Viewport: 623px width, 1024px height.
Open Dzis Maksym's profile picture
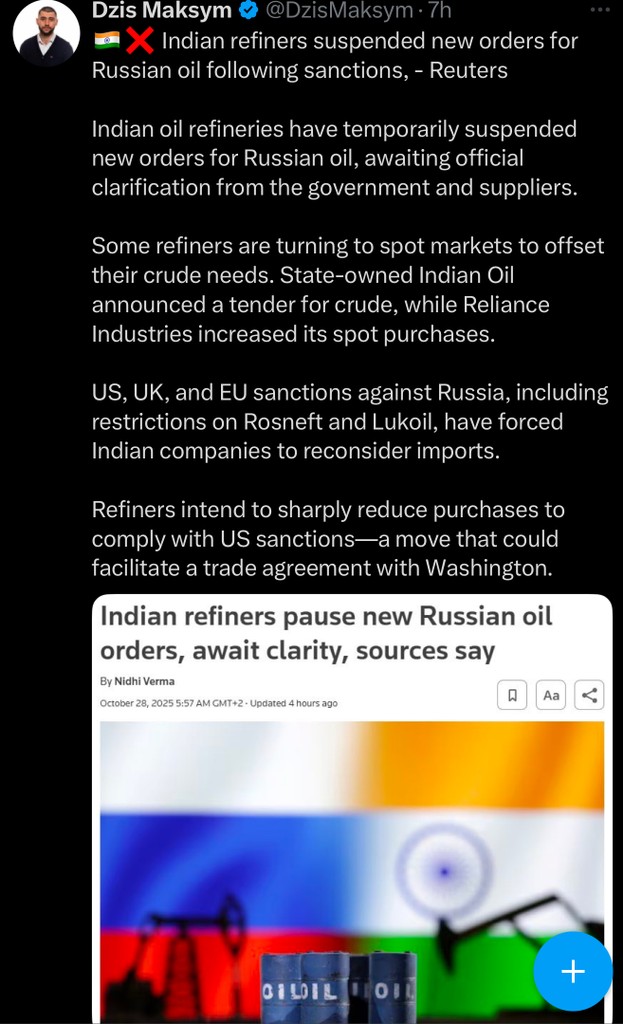[46, 31]
